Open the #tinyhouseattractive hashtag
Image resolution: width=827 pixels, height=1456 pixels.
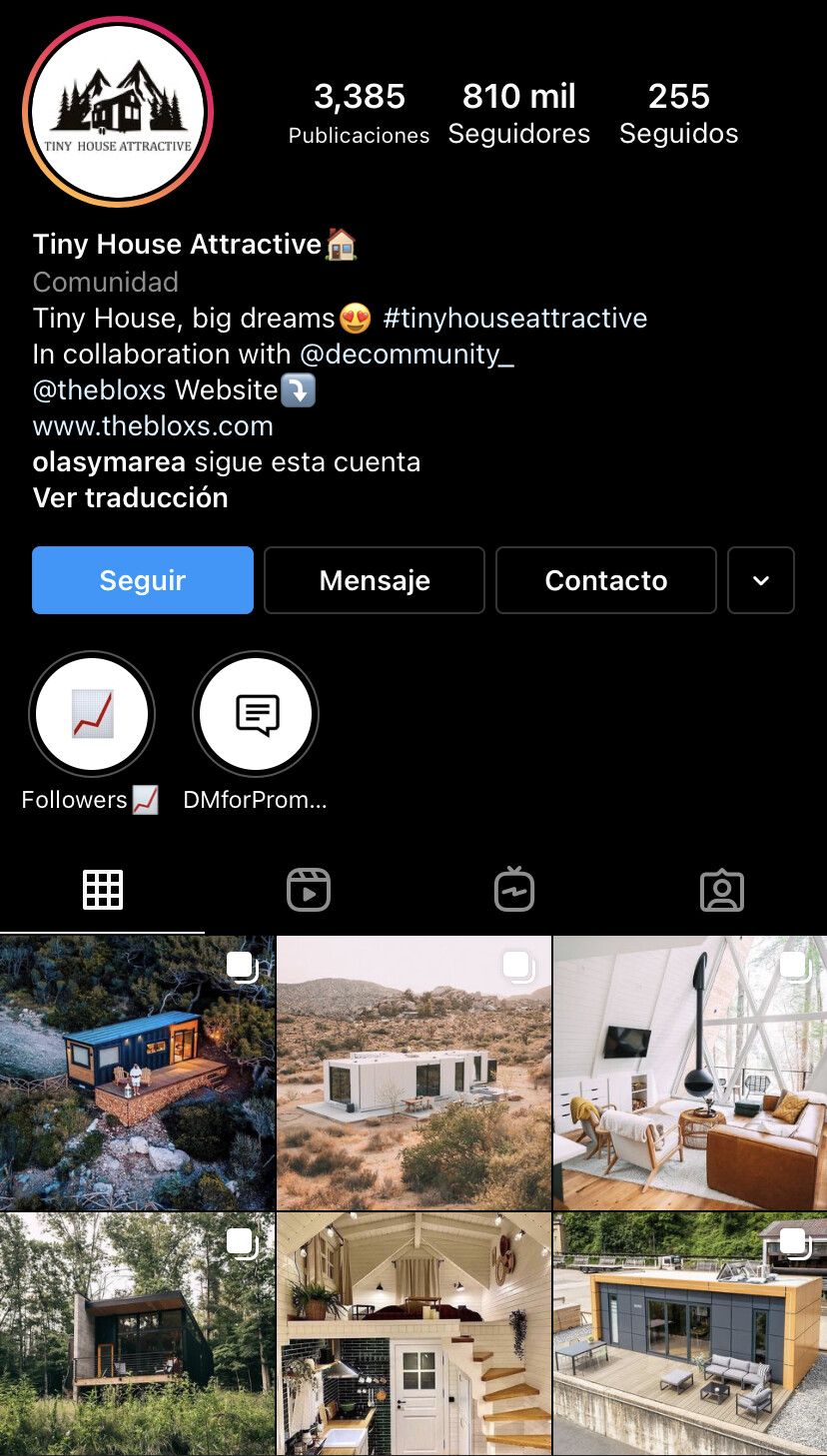coord(514,319)
